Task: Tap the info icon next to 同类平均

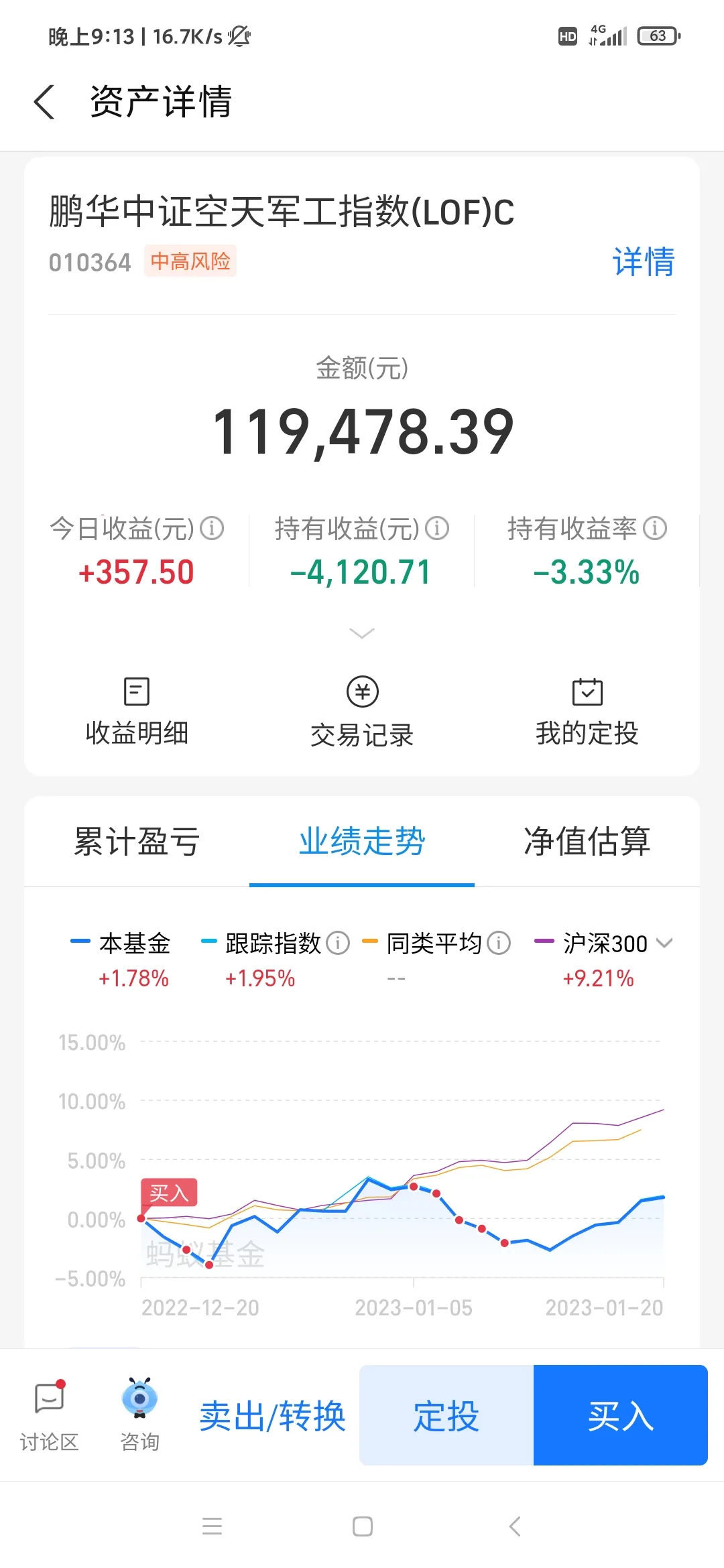Action: (x=499, y=943)
